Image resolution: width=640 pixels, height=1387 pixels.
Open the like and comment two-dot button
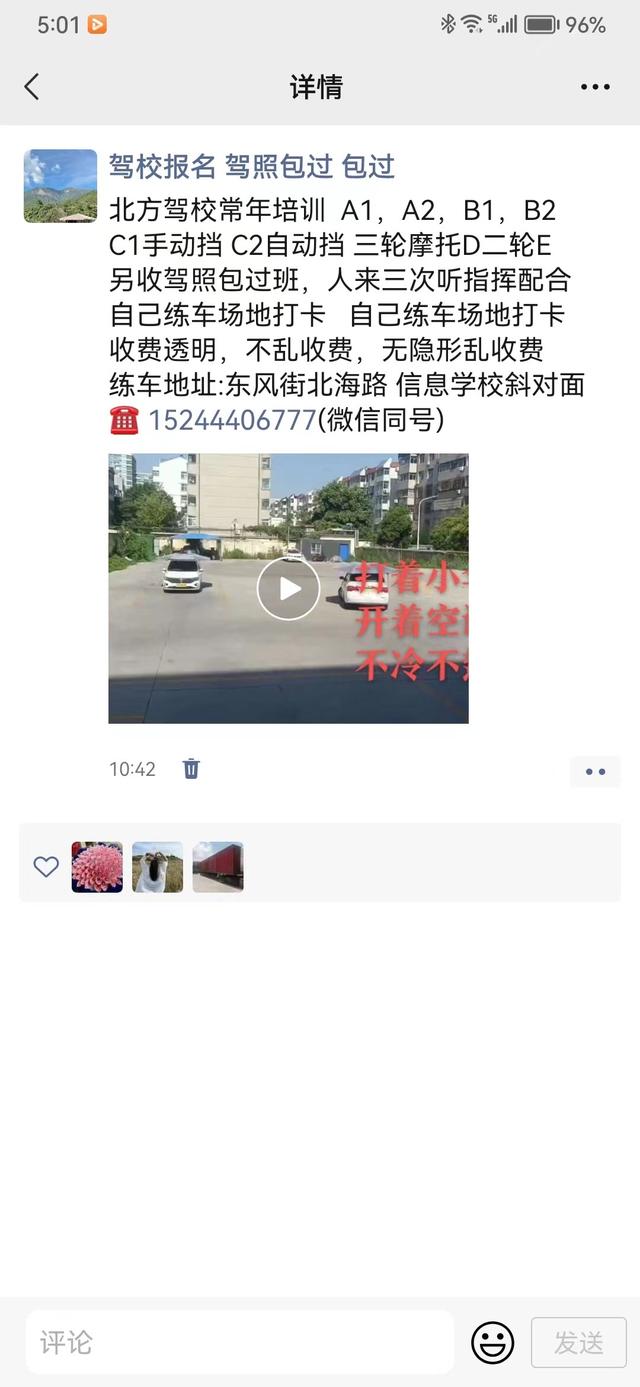pyautogui.click(x=595, y=771)
